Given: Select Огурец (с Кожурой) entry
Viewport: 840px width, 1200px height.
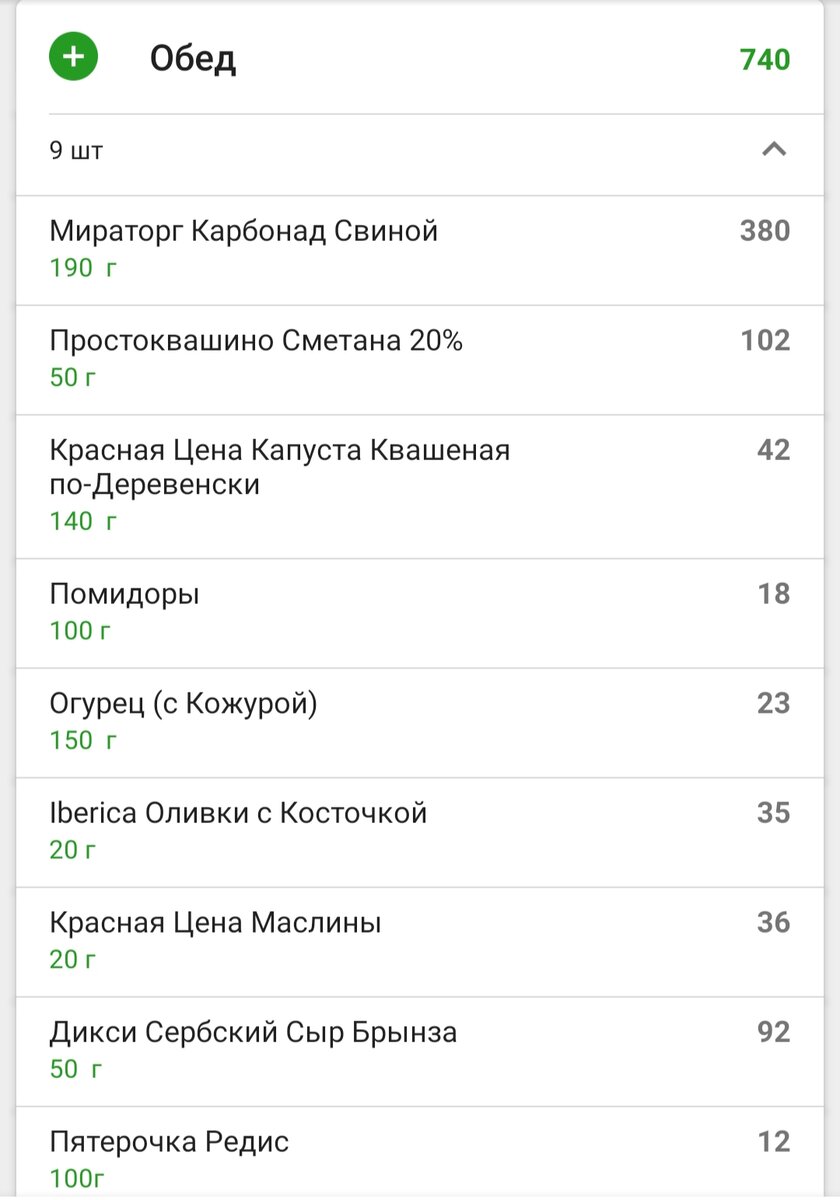Looking at the screenshot, I should click(184, 703).
